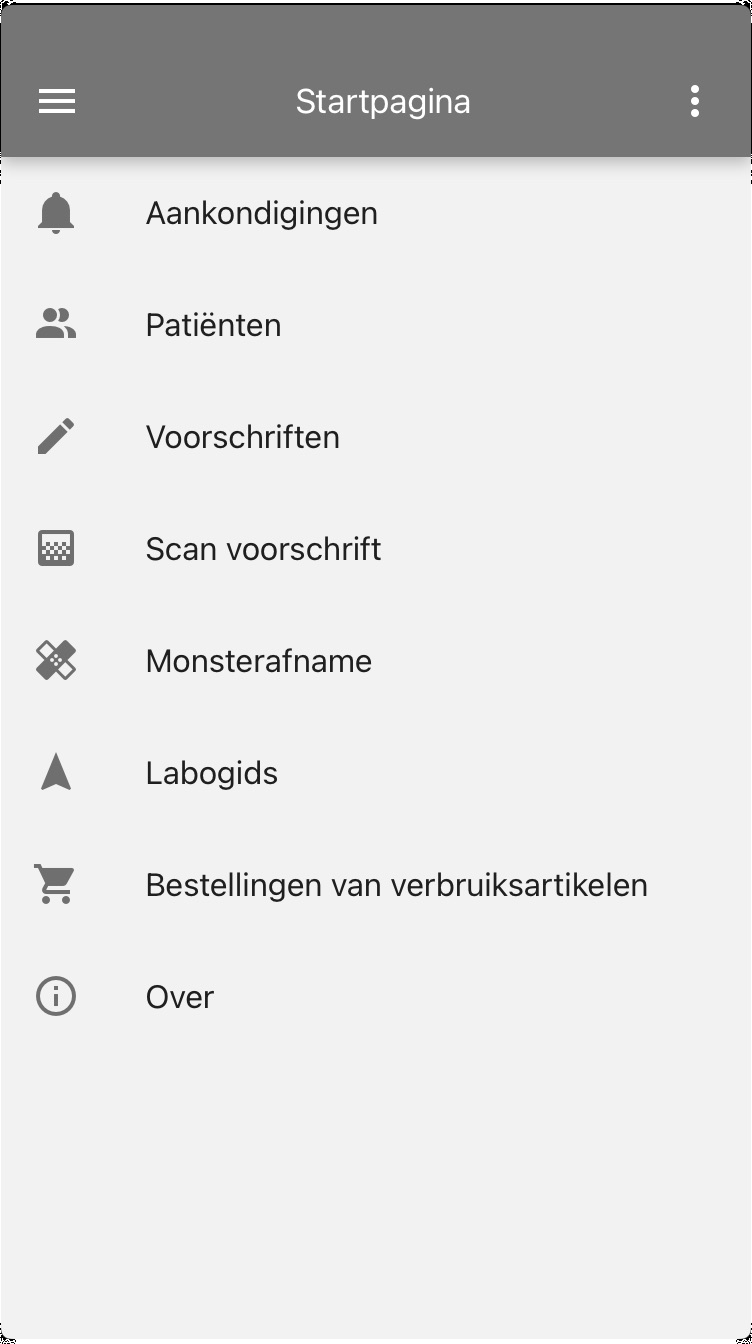752x1344 pixels.
Task: Select Voorschriften
Action: tap(376, 437)
